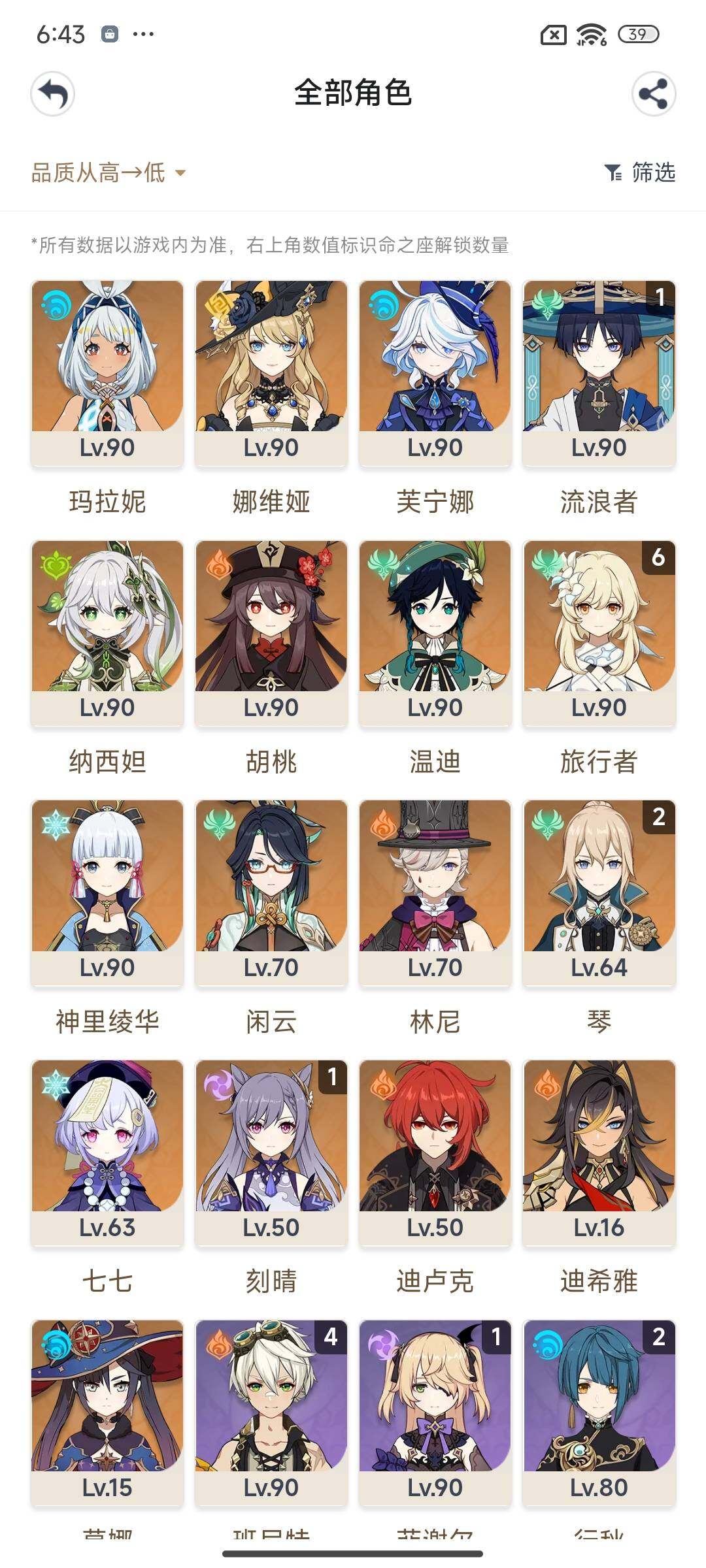Share the character list
Viewport: 706px width, 1568px height.
(x=653, y=94)
